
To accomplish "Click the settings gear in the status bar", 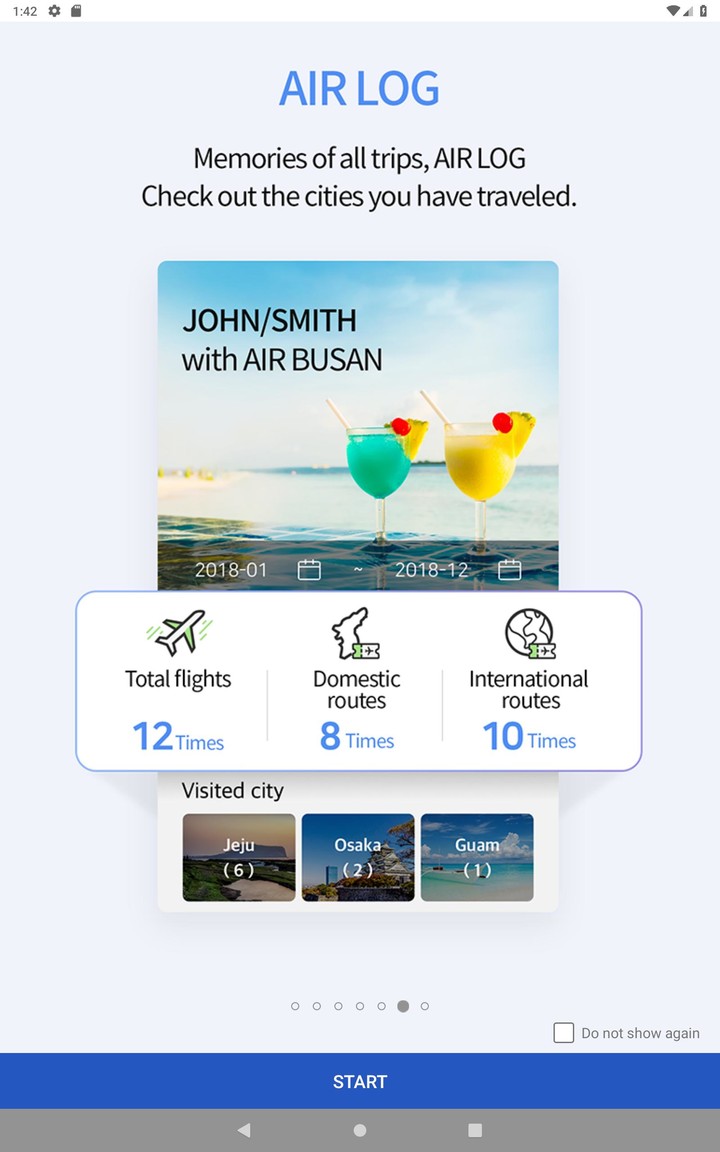I will [56, 12].
